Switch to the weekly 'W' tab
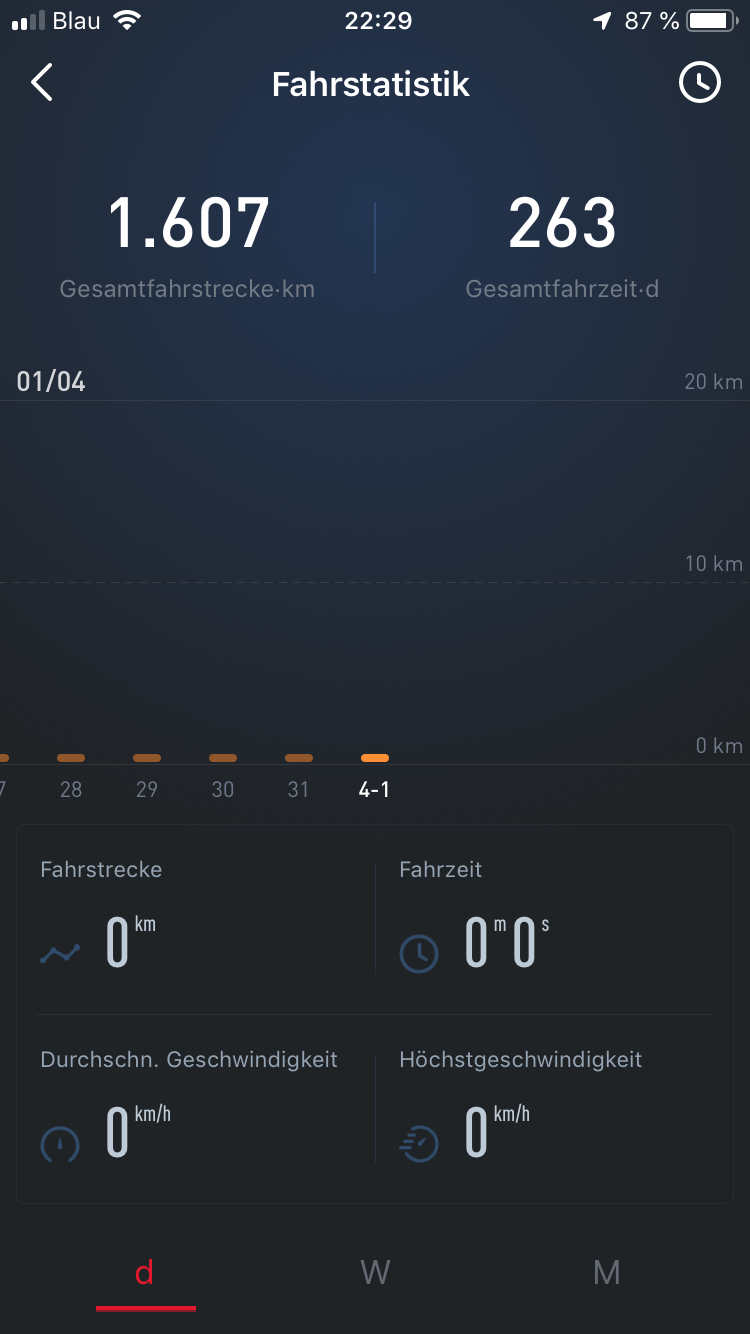The height and width of the screenshot is (1334, 750). tap(375, 1272)
